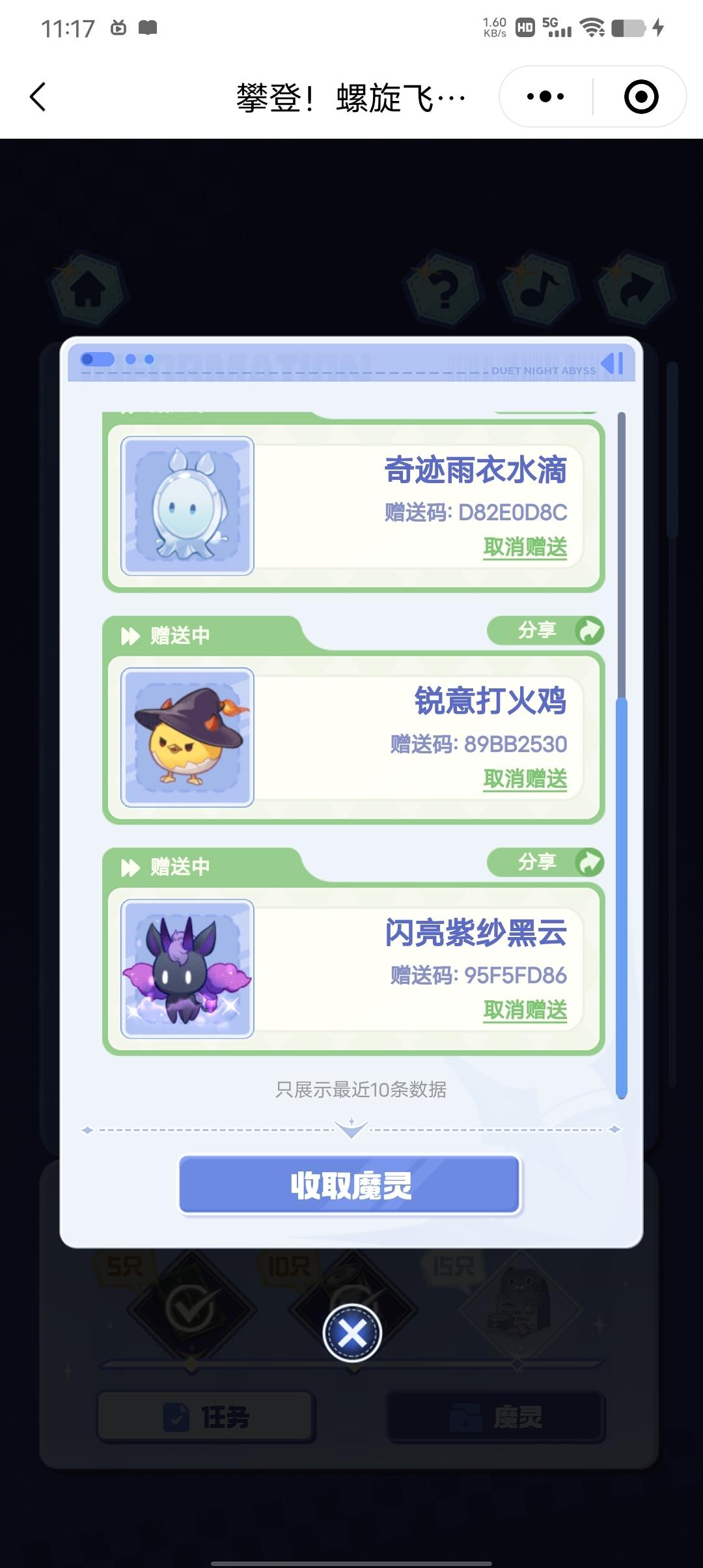
Task: Share the 锐意打火鸡 gift
Action: 545,630
